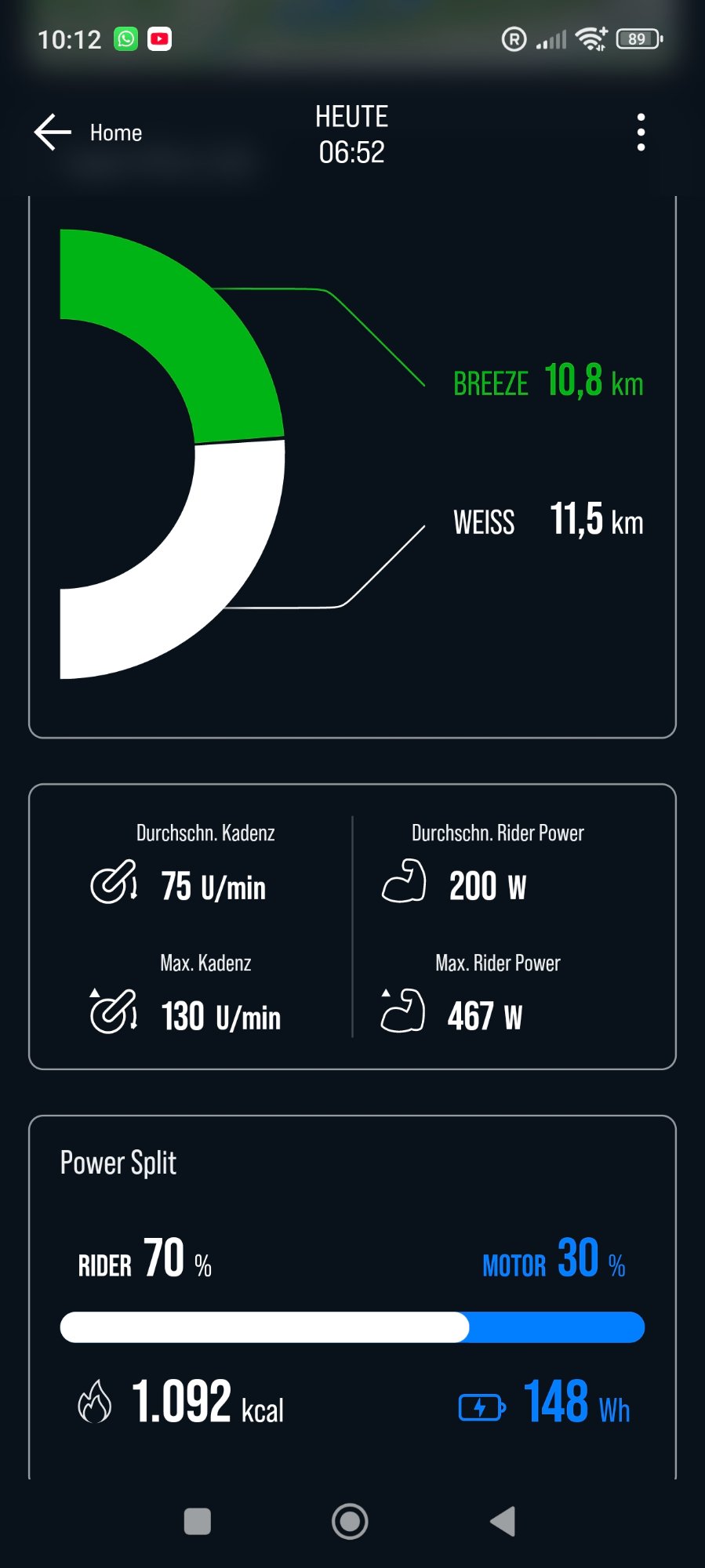This screenshot has width=705, height=1568.
Task: Open the three-dot overflow menu
Action: pos(641,132)
